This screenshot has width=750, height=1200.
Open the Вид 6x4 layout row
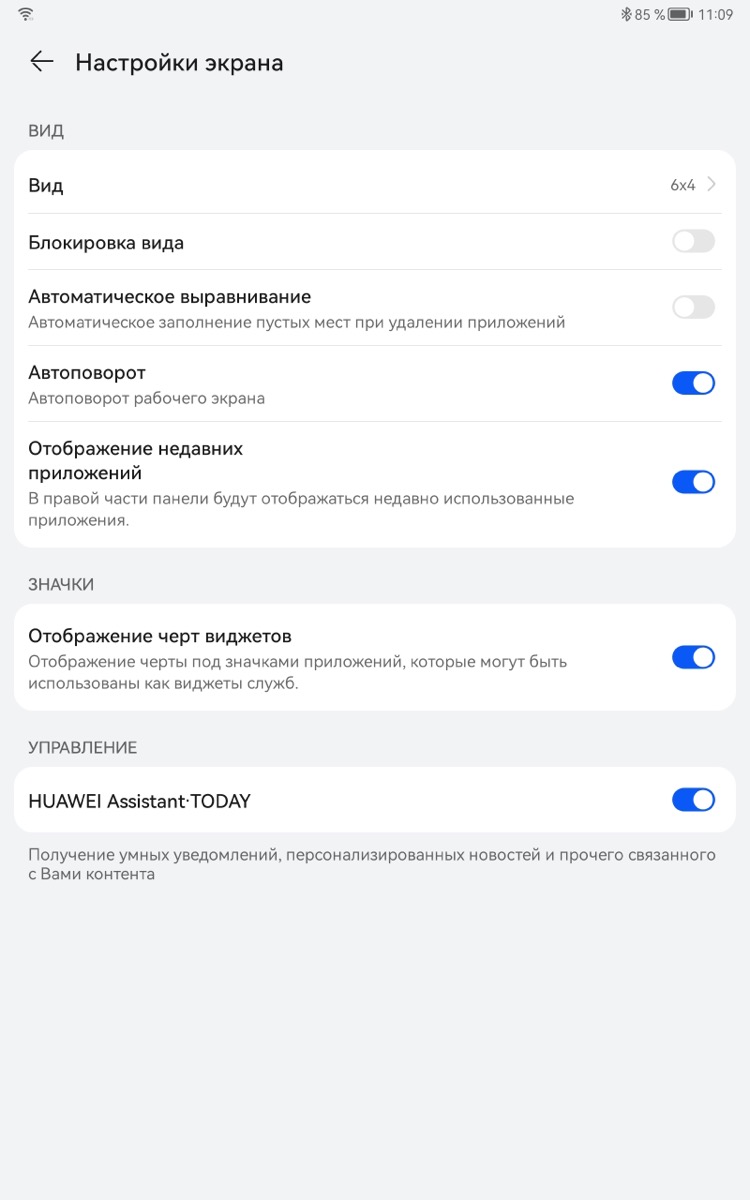(x=375, y=185)
